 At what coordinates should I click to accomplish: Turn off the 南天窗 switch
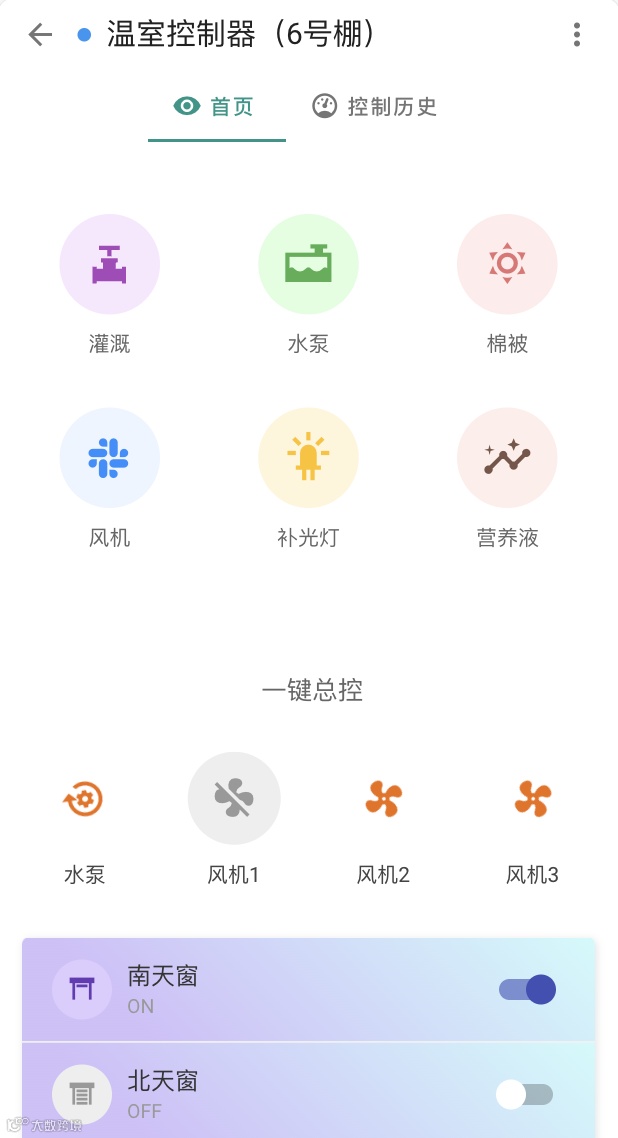tap(527, 989)
